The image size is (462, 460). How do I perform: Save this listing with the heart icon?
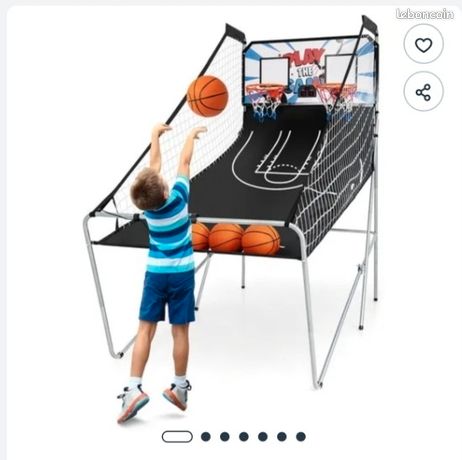point(423,44)
